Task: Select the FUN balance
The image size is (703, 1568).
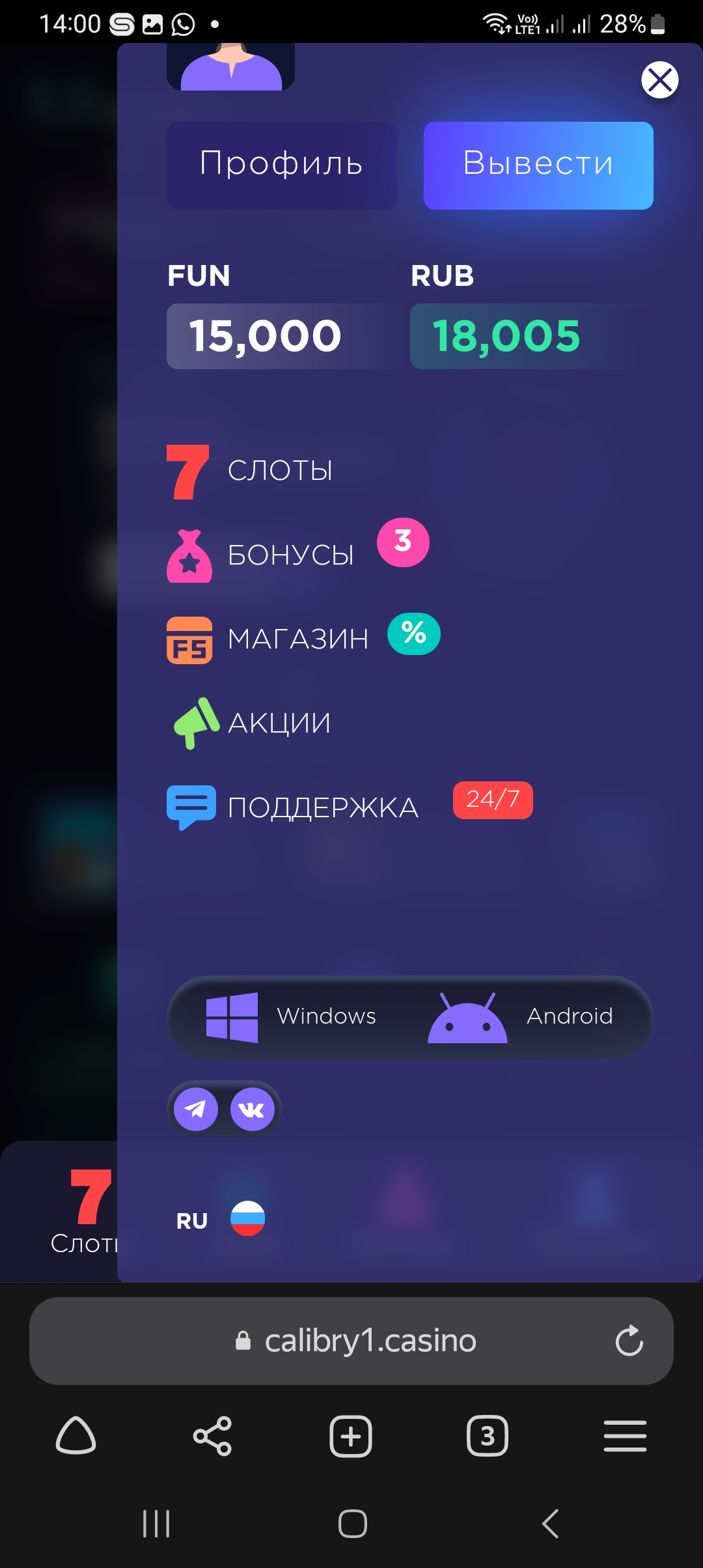Action: click(x=265, y=336)
